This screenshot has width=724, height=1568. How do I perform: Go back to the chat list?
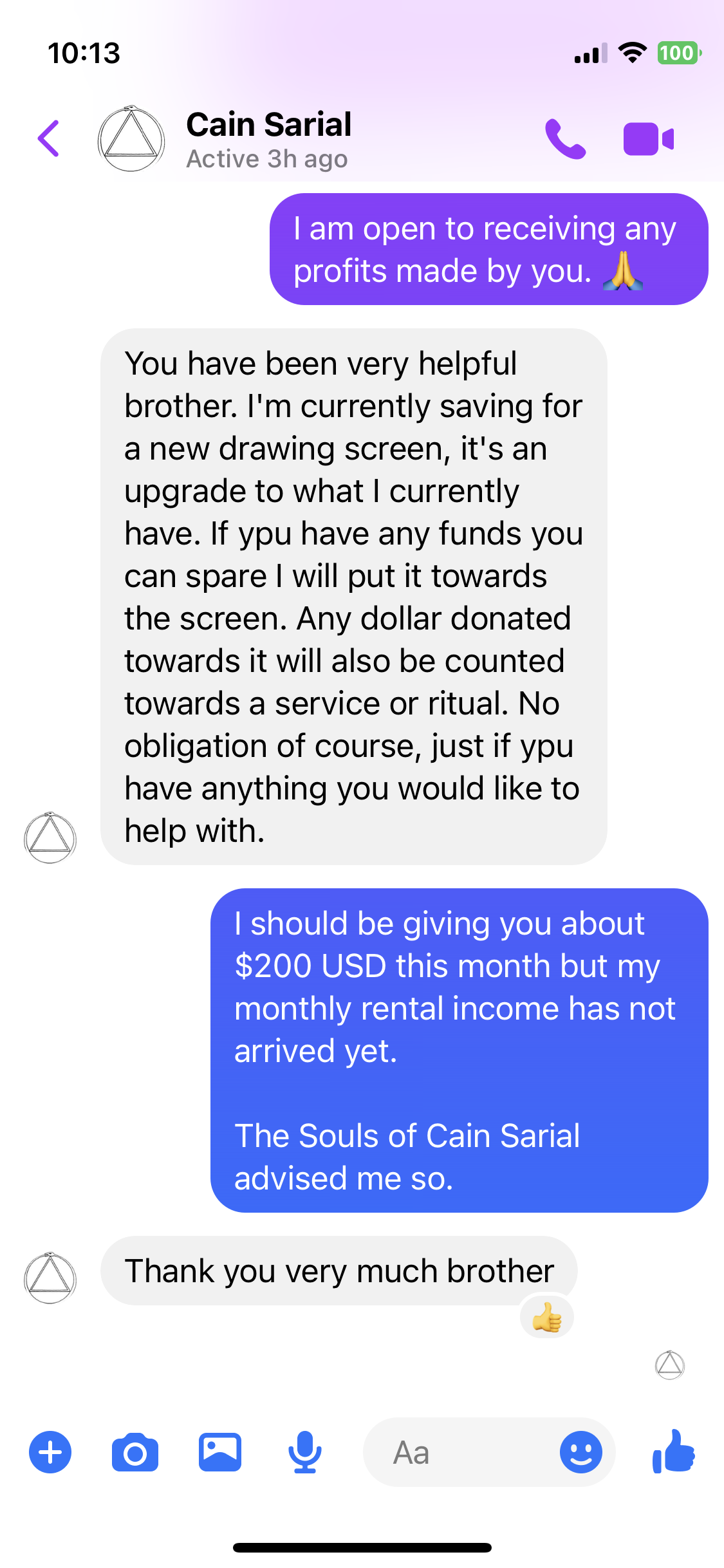click(x=49, y=138)
